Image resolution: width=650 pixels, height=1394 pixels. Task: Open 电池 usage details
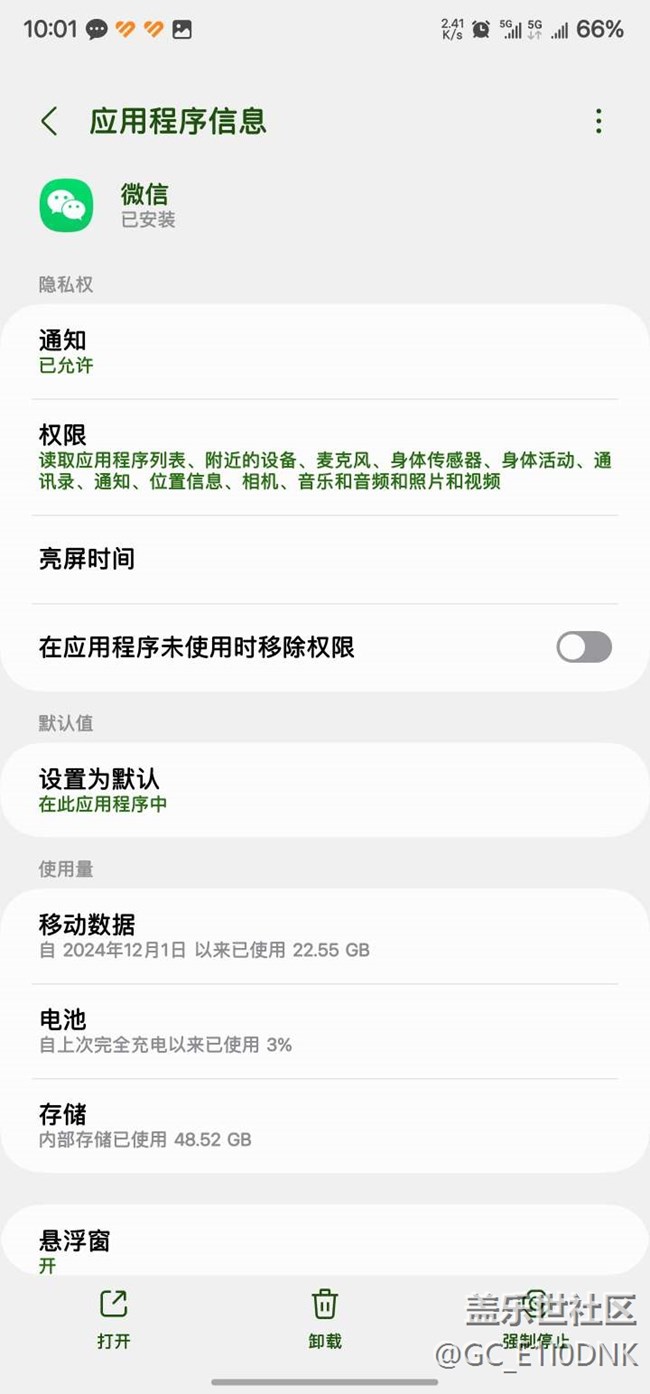pos(324,1031)
